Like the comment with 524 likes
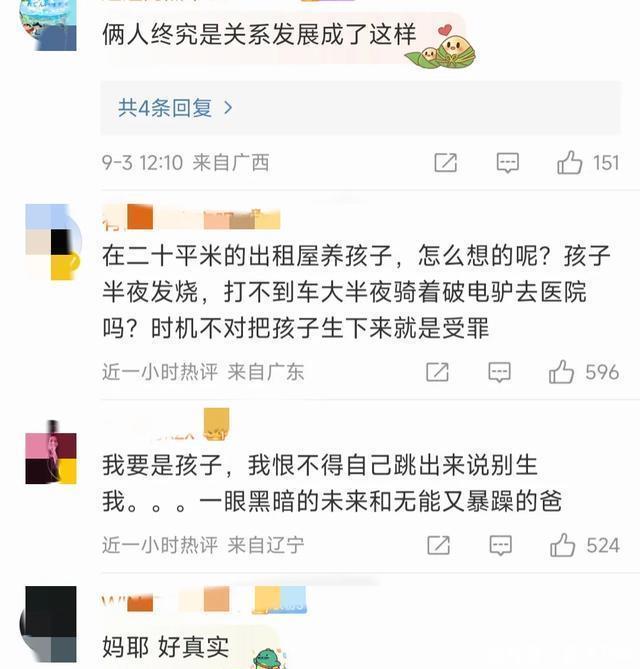This screenshot has width=640, height=669. [x=563, y=545]
